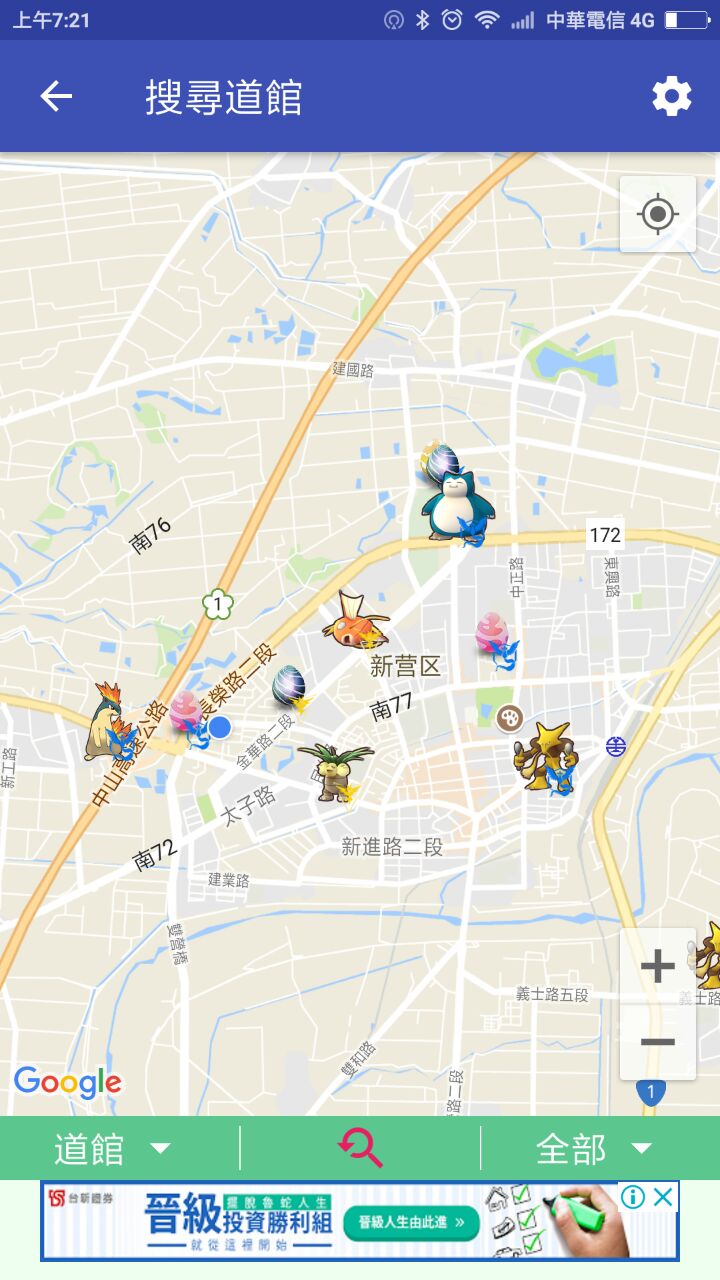Expand the 全部 filter dropdown
The image size is (720, 1280).
click(594, 1149)
